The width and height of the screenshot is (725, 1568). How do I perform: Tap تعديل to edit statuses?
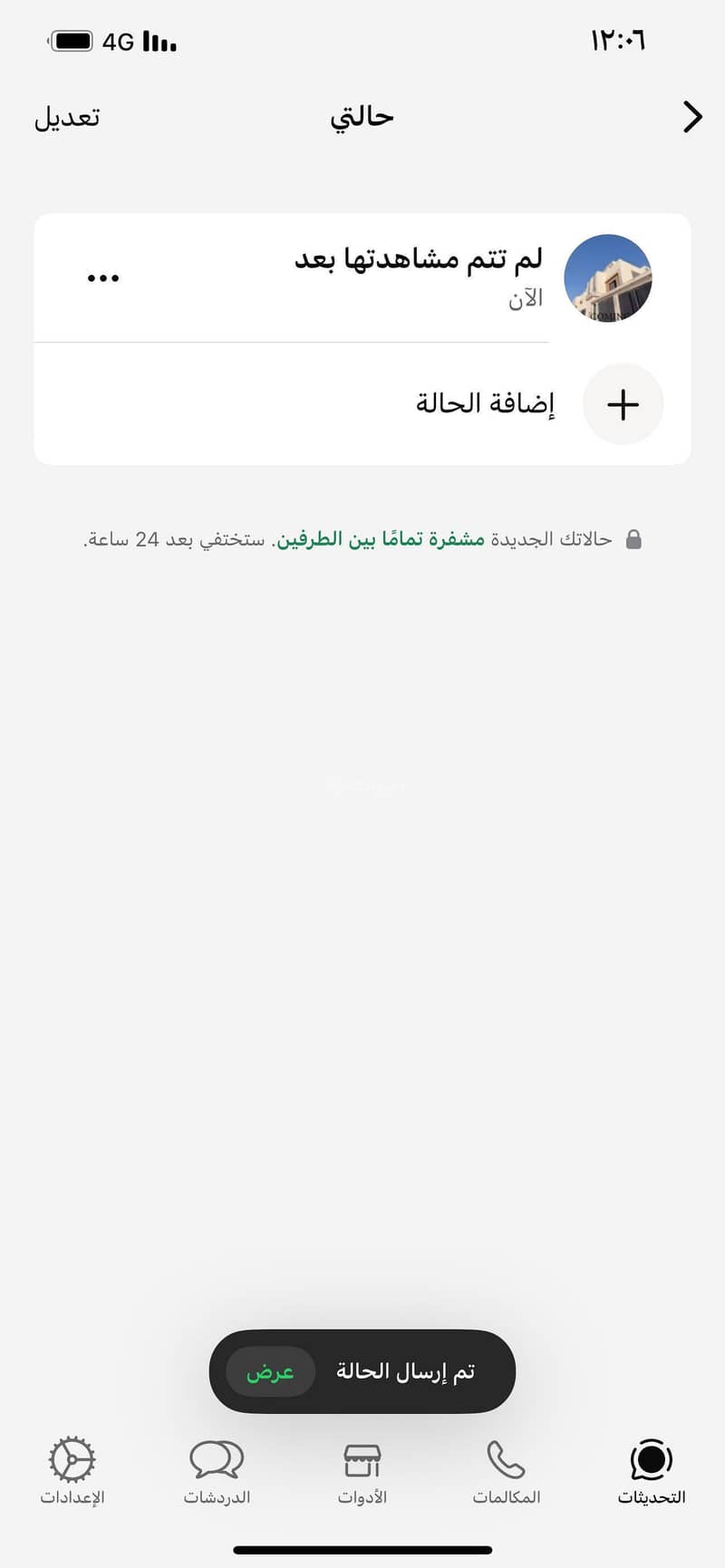click(67, 118)
